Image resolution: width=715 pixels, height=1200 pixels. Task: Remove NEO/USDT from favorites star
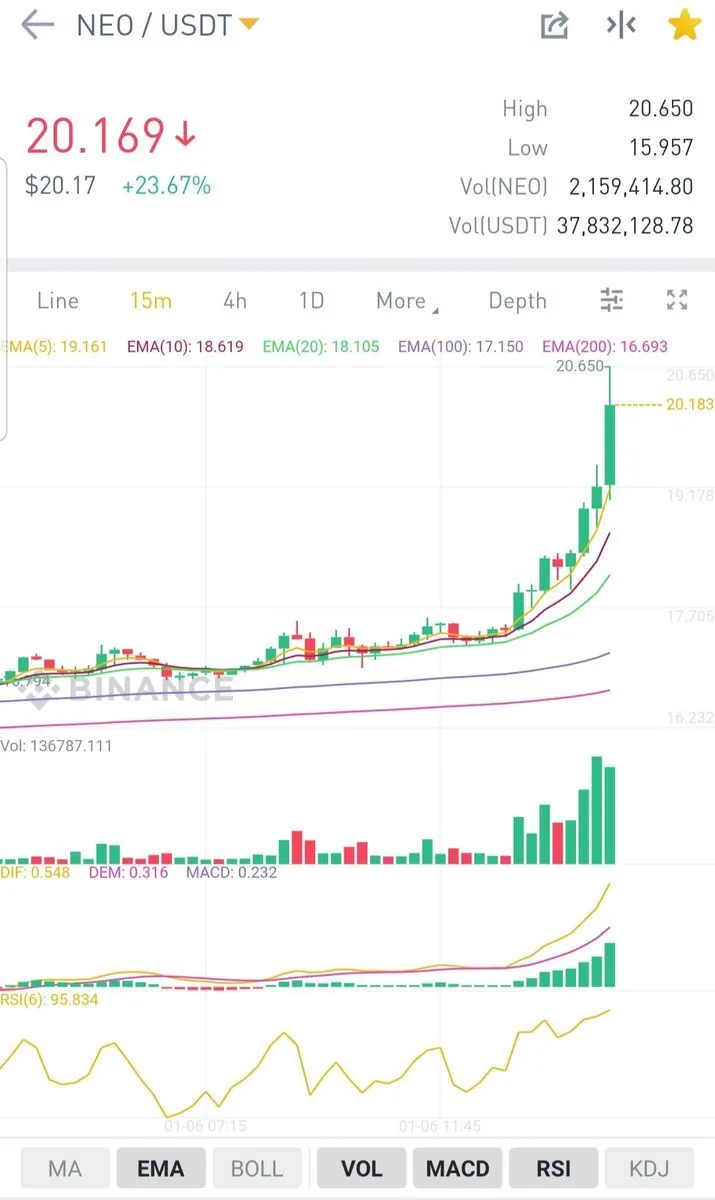(x=684, y=25)
